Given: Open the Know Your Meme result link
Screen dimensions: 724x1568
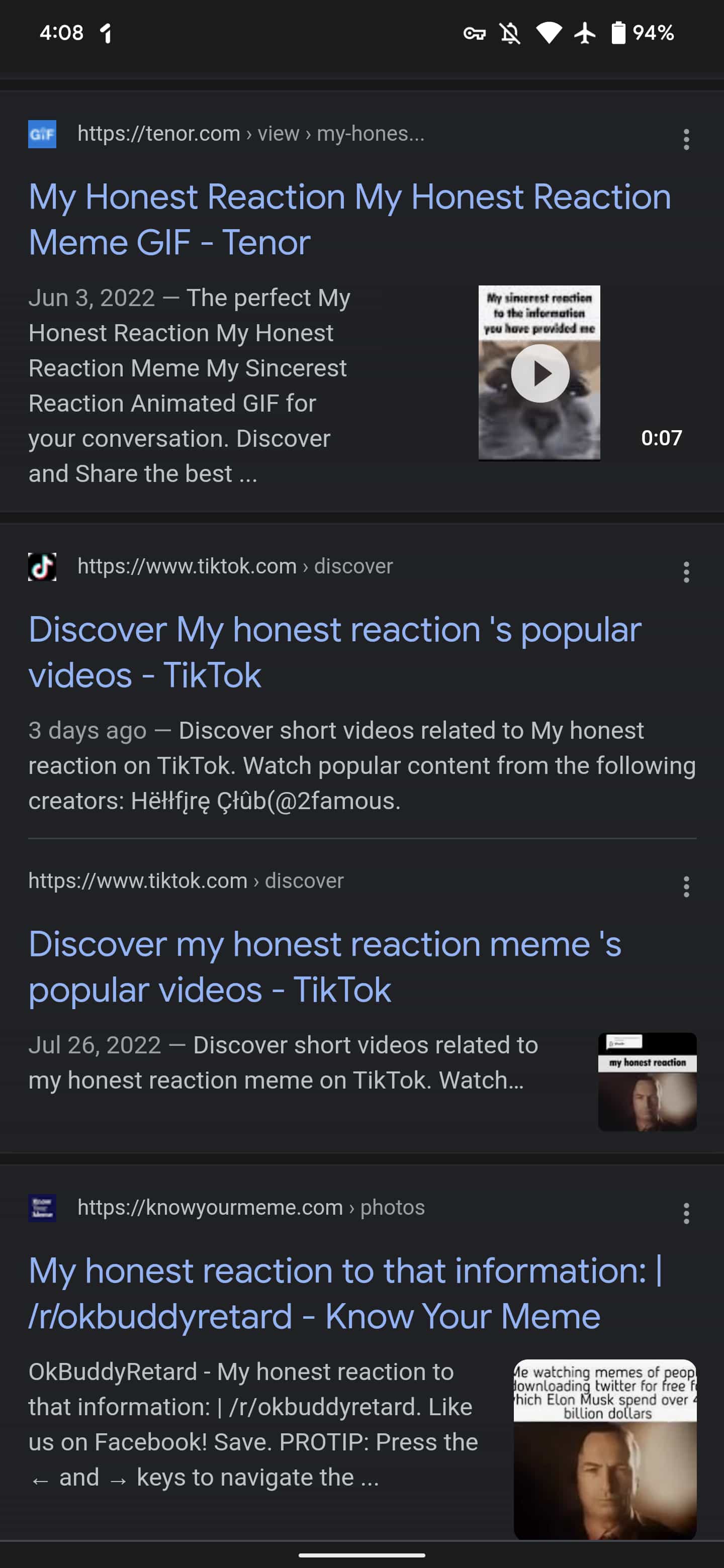Looking at the screenshot, I should click(344, 1294).
